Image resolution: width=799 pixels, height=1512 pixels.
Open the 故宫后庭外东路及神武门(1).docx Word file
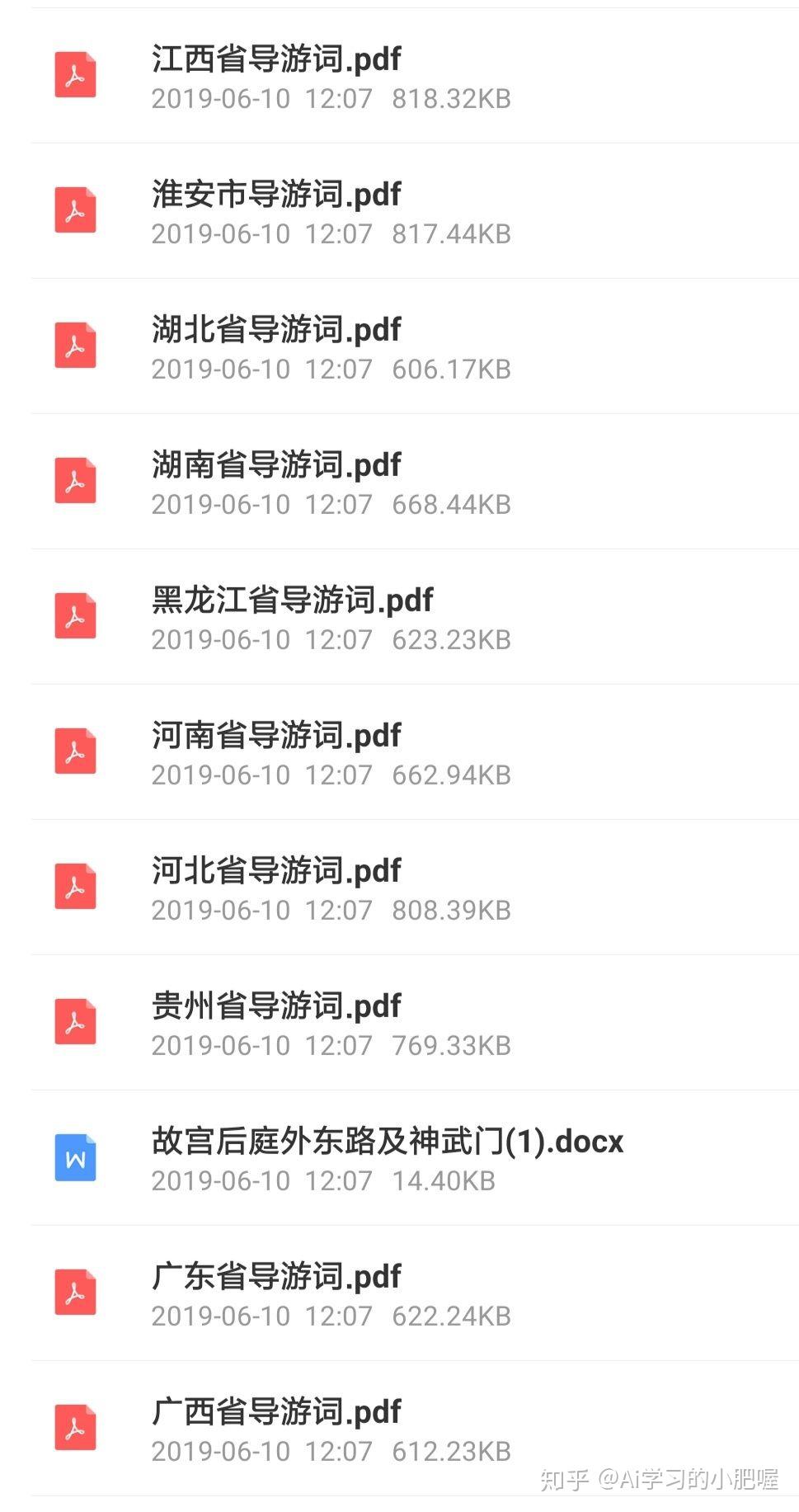pyautogui.click(x=388, y=1142)
